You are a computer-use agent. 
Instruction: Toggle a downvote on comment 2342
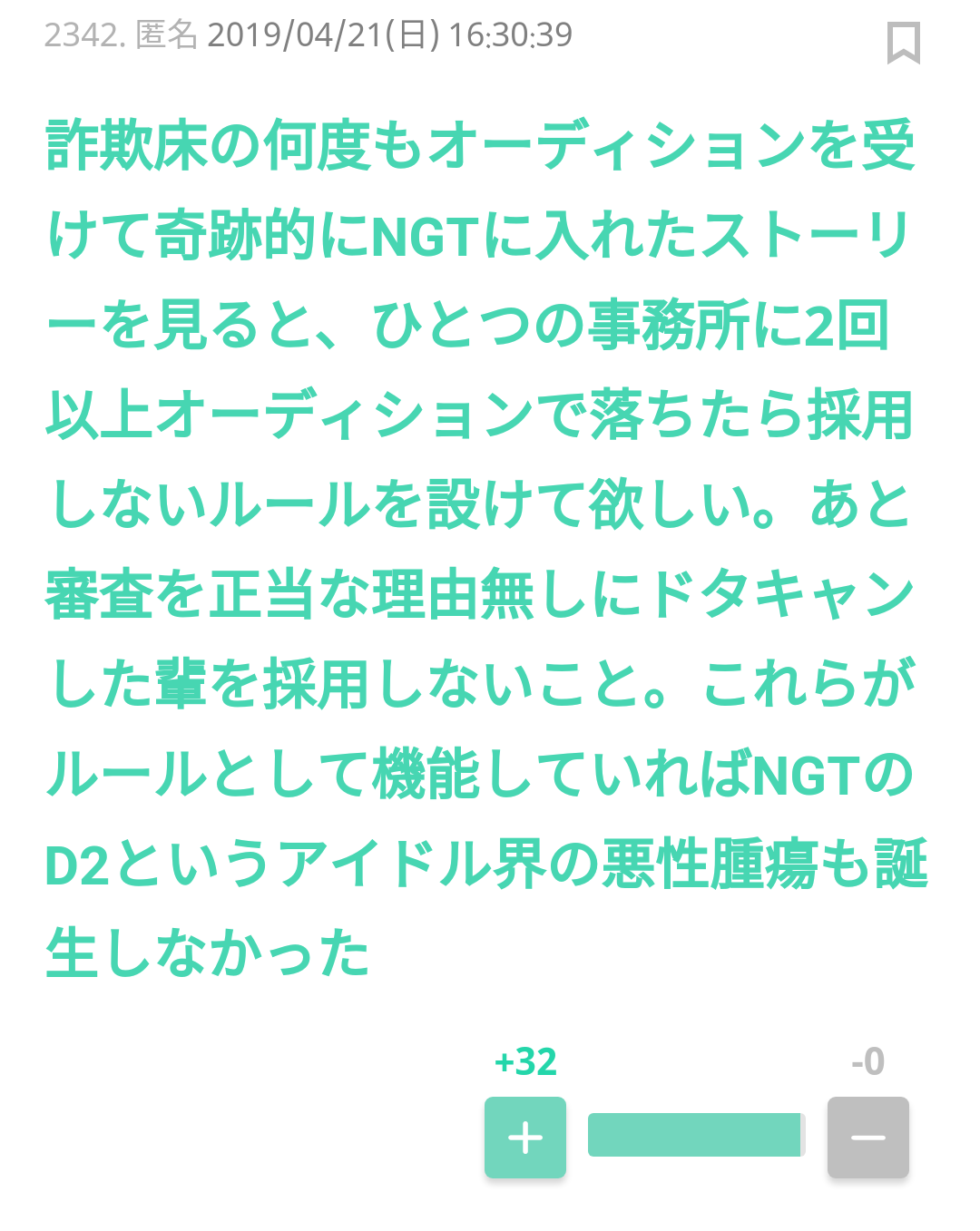pos(867,1138)
